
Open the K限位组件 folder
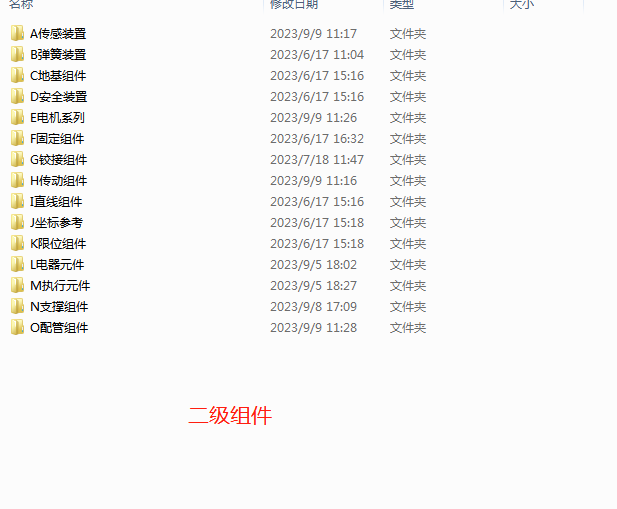coord(58,244)
